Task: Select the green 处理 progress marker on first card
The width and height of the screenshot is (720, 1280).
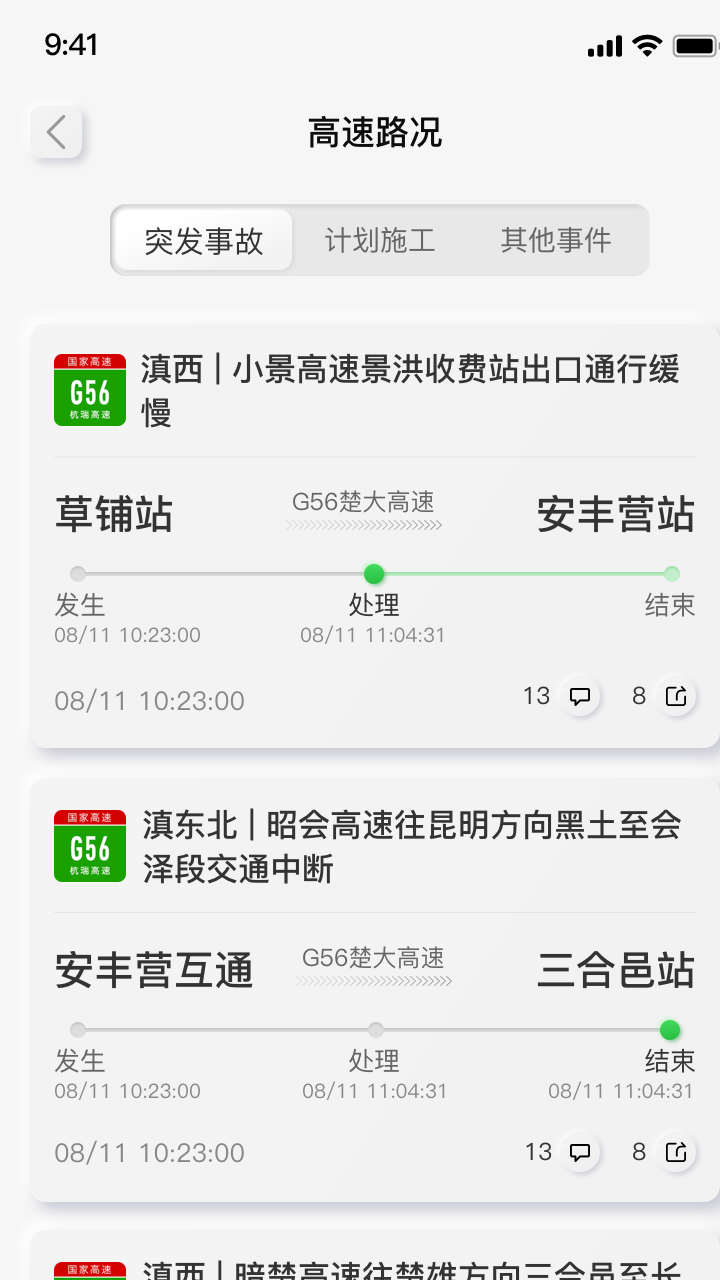Action: pyautogui.click(x=374, y=574)
